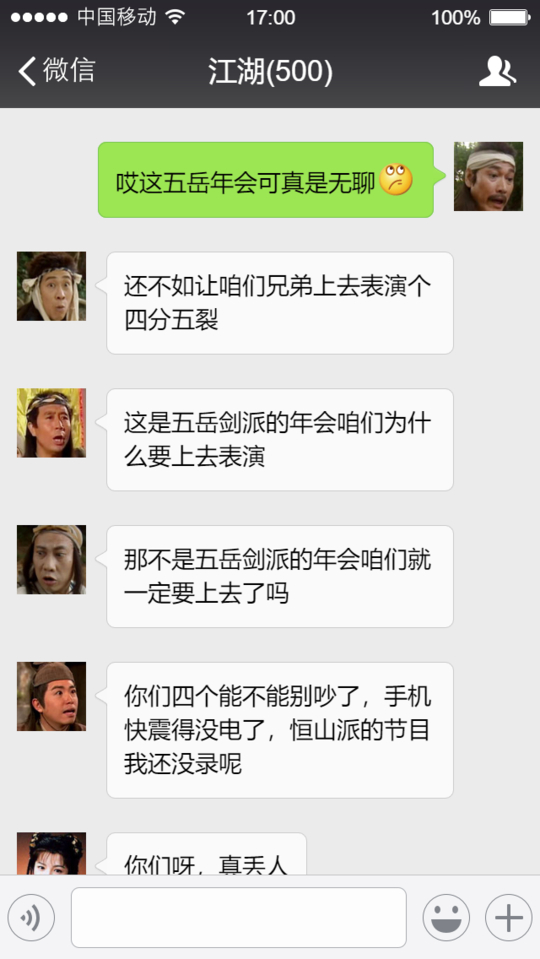
Task: Tap the avatar beside 一定要上去了吗 message
Action: [x=51, y=560]
